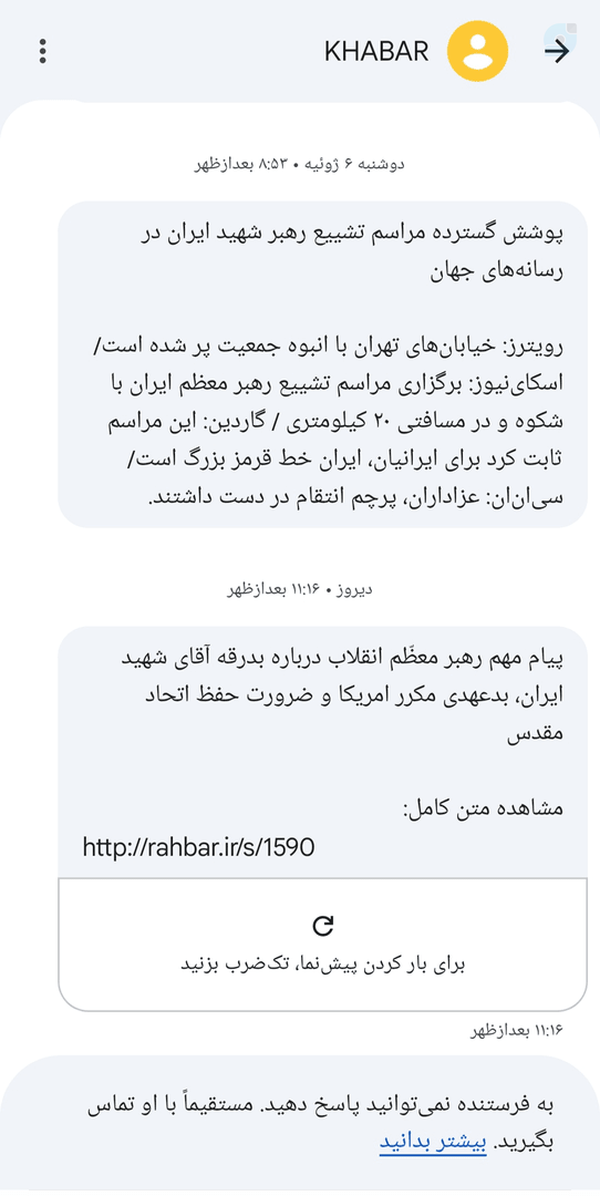600x1196 pixels.
Task: Open the three-dot overflow menu
Action: 43,51
